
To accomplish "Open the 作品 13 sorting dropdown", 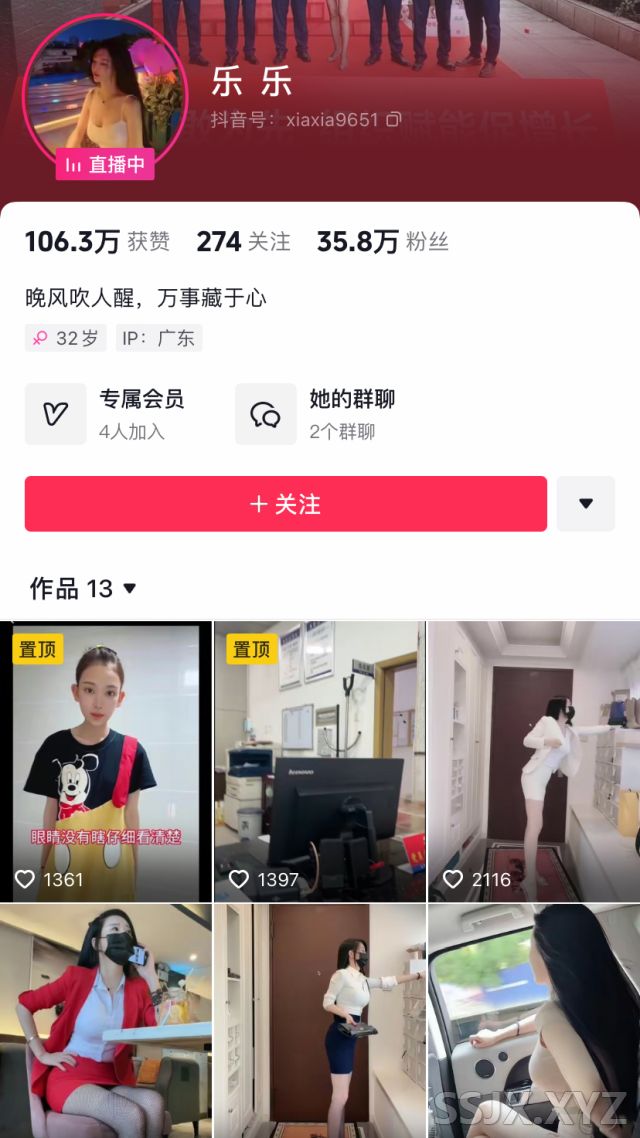I will pyautogui.click(x=84, y=589).
